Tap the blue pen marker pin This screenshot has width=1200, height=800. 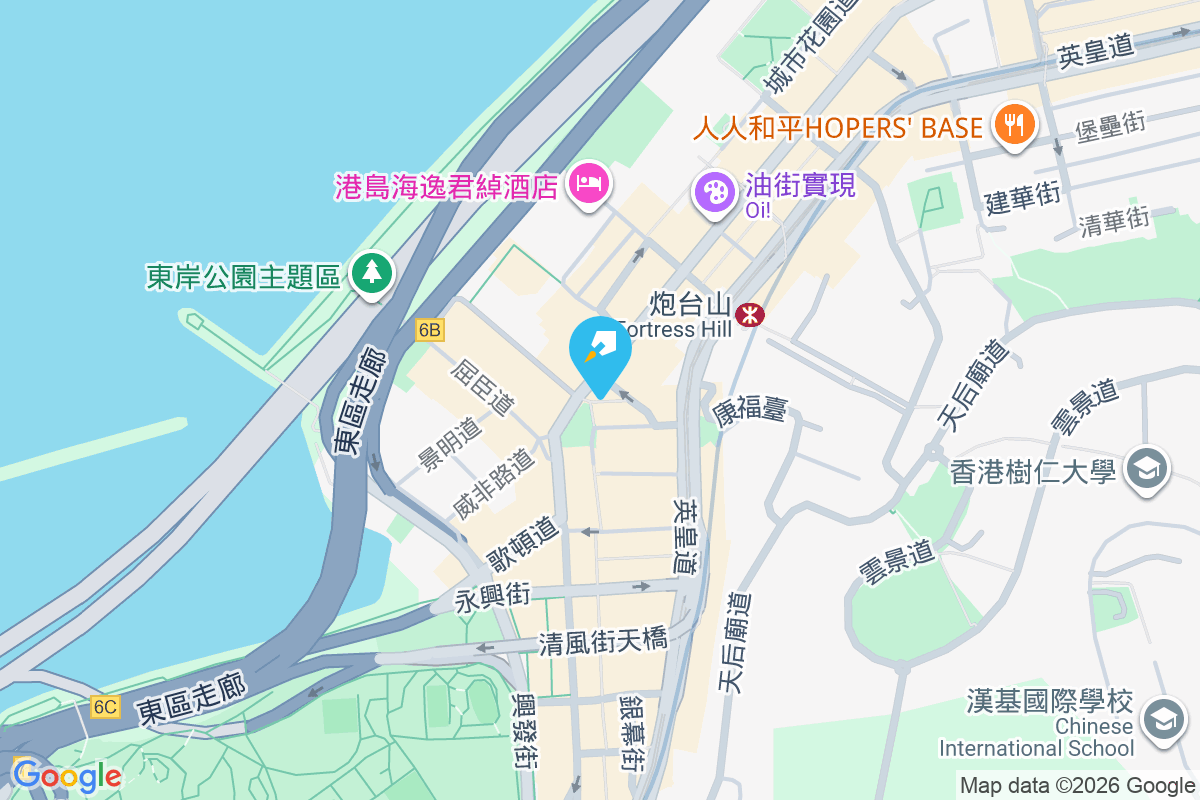point(600,352)
